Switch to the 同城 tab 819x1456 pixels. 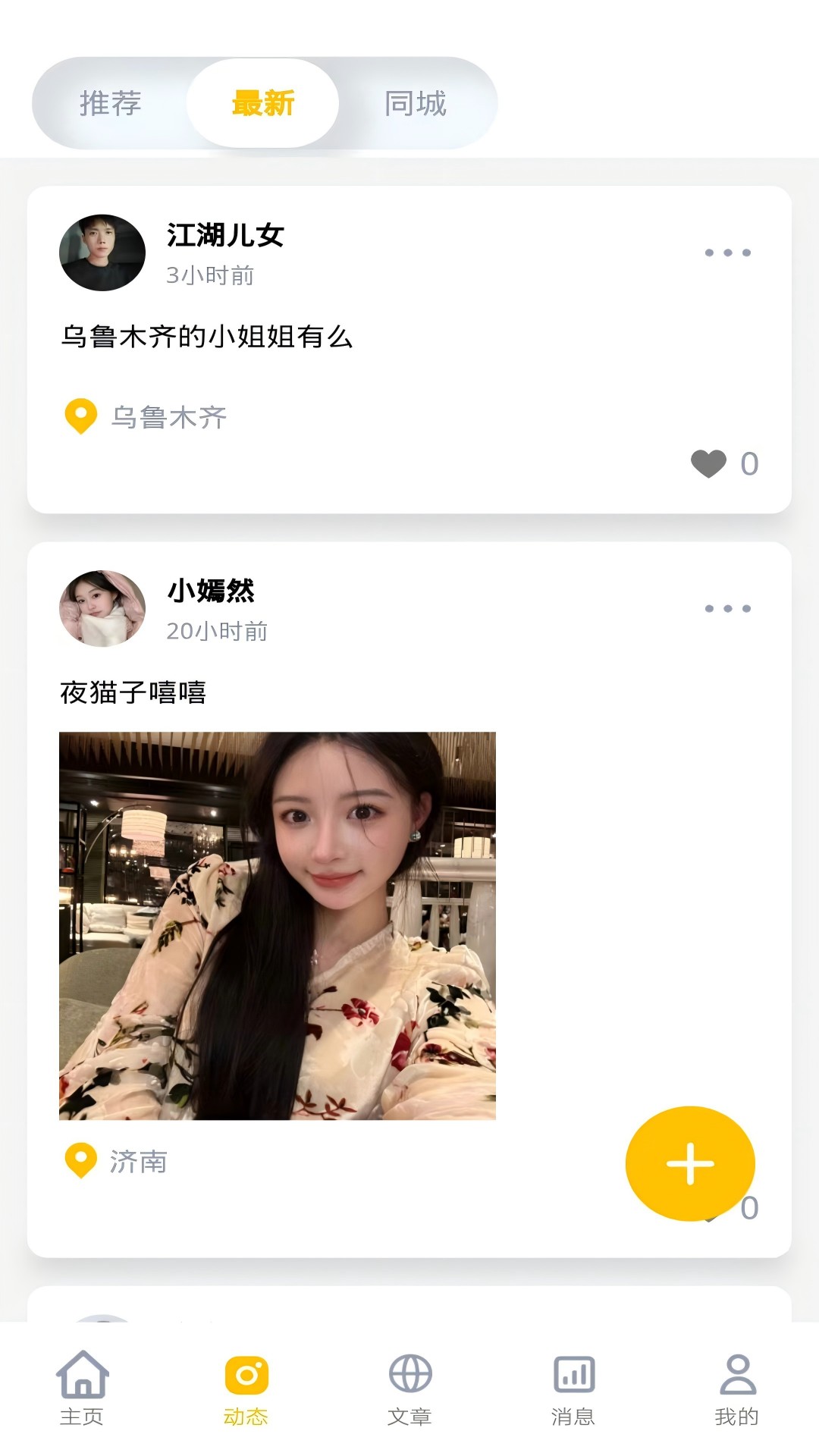pos(414,104)
